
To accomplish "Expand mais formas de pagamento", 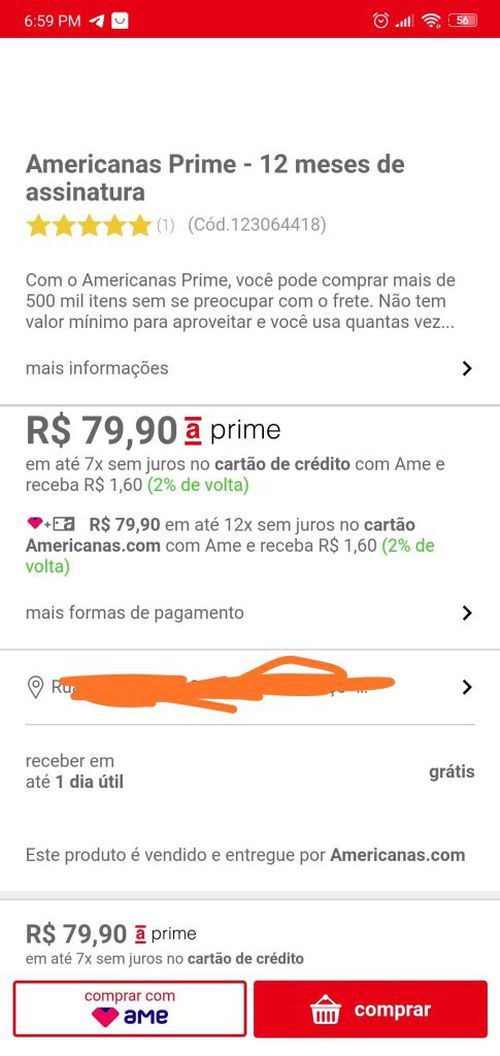I will coord(250,613).
